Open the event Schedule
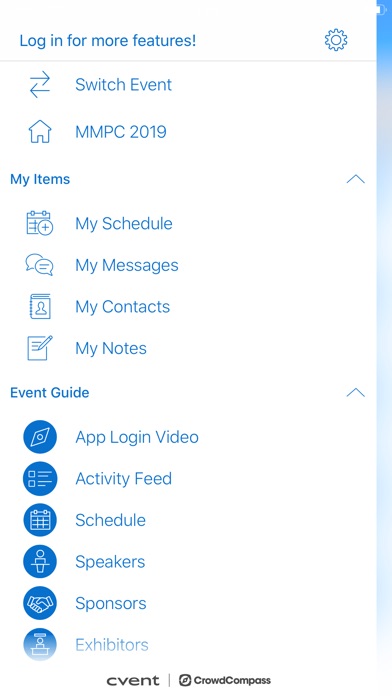 [x=188, y=520]
